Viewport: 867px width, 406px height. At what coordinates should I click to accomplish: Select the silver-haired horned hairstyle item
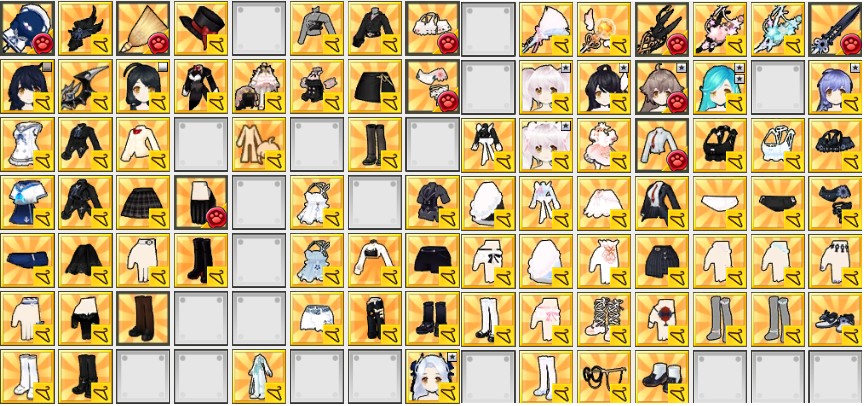(x=433, y=376)
